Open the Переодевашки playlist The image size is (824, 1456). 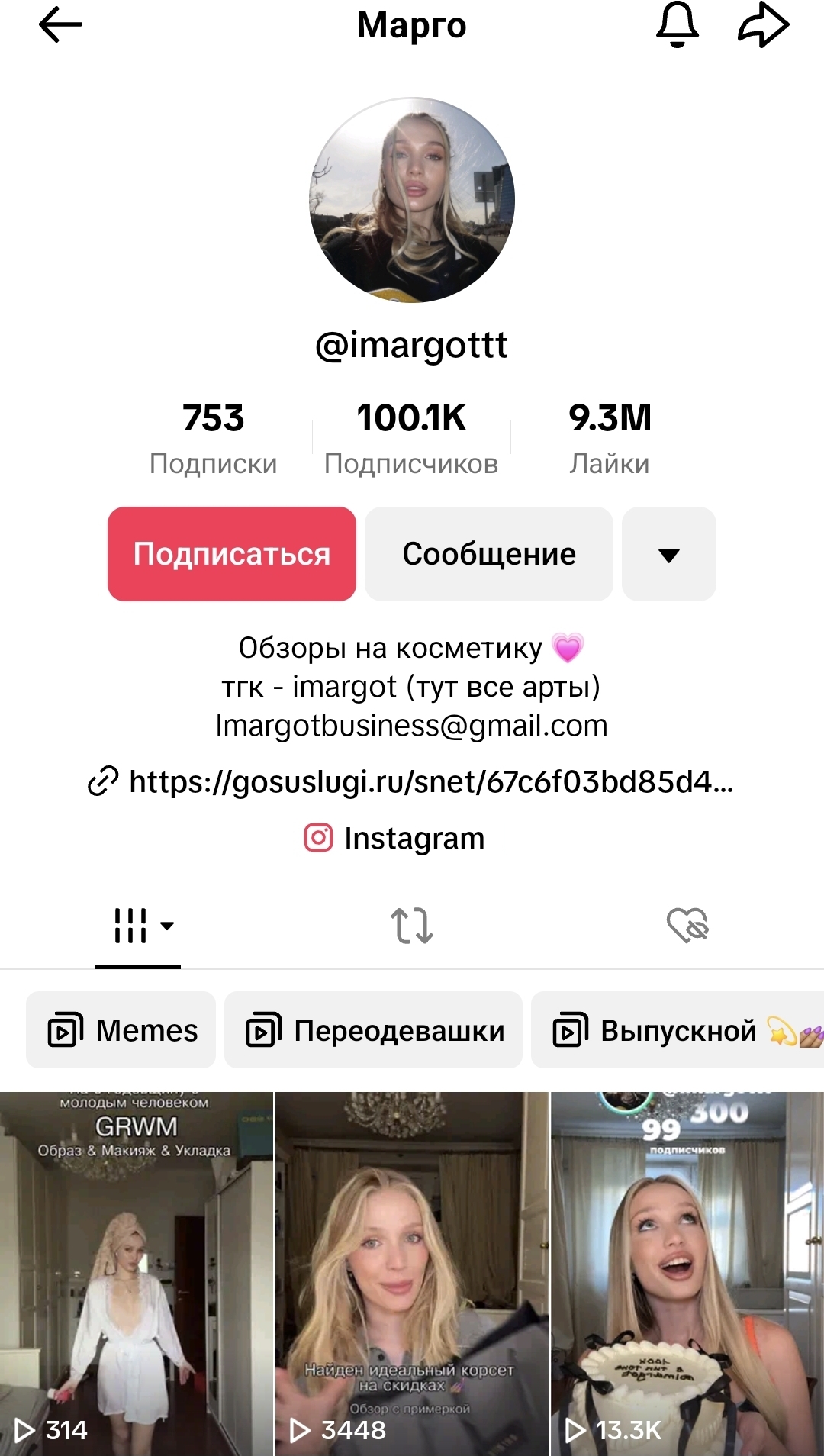[x=374, y=1030]
